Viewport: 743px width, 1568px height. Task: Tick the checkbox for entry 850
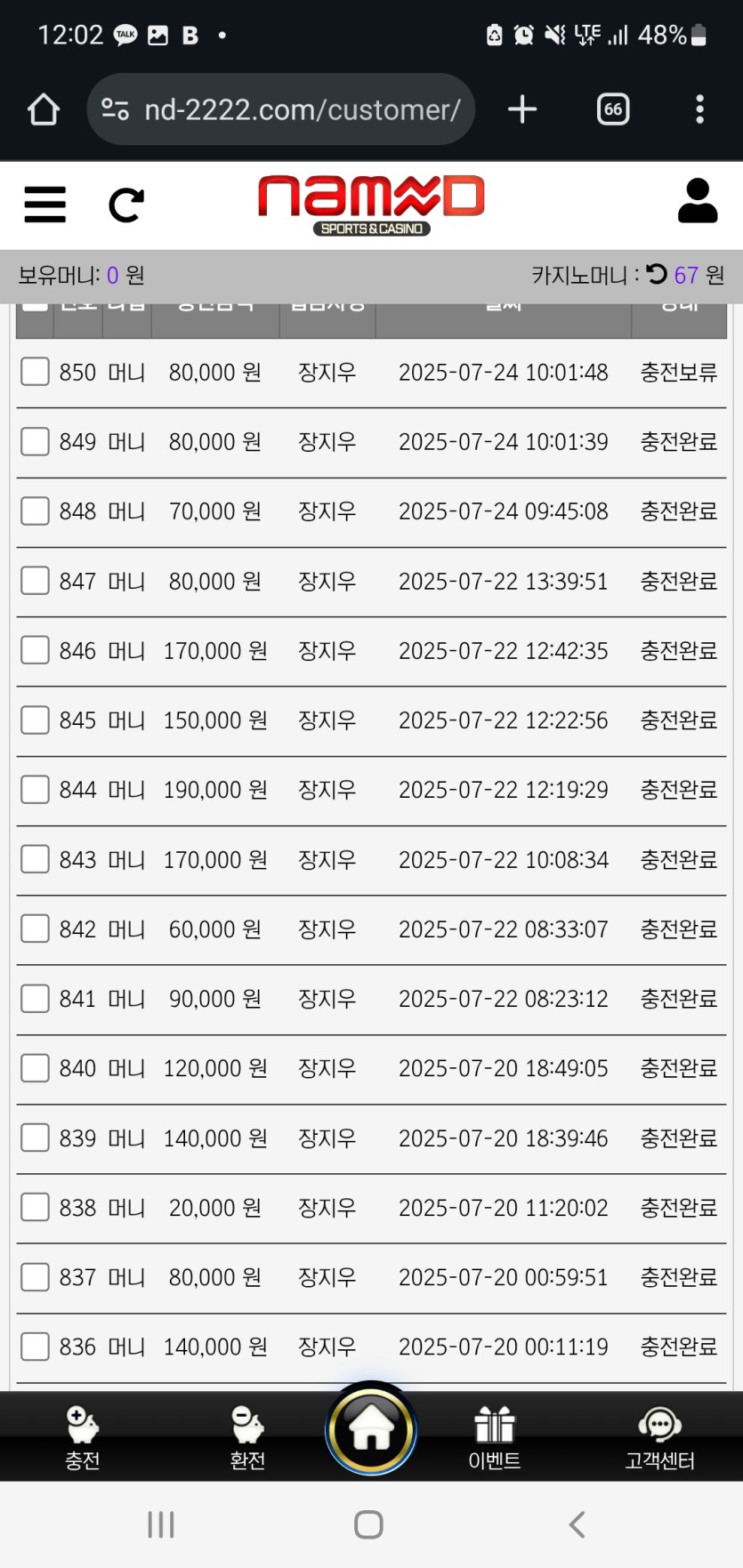tap(35, 372)
